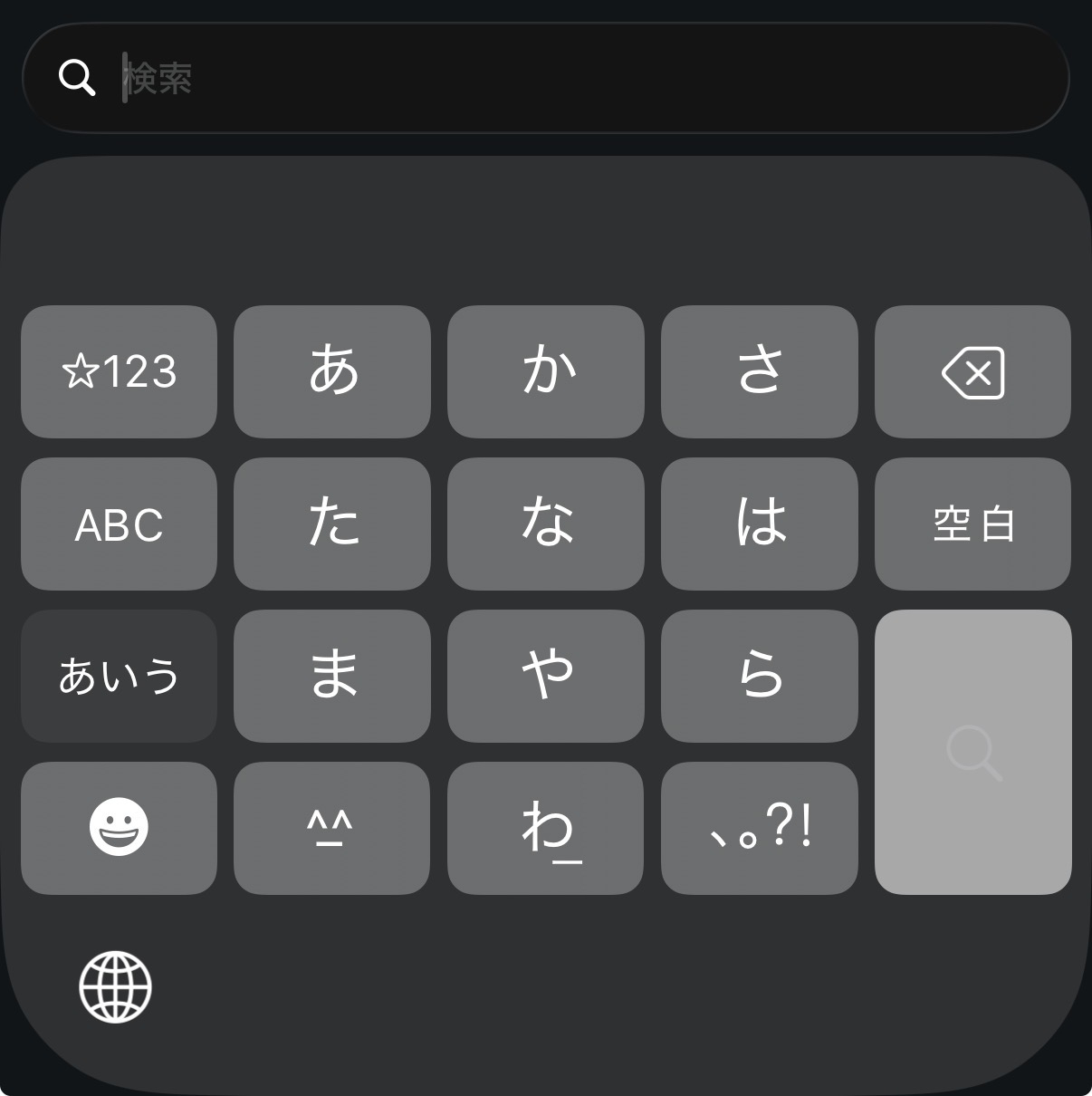Tap the や key
This screenshot has width=1092, height=1096.
coord(546,676)
